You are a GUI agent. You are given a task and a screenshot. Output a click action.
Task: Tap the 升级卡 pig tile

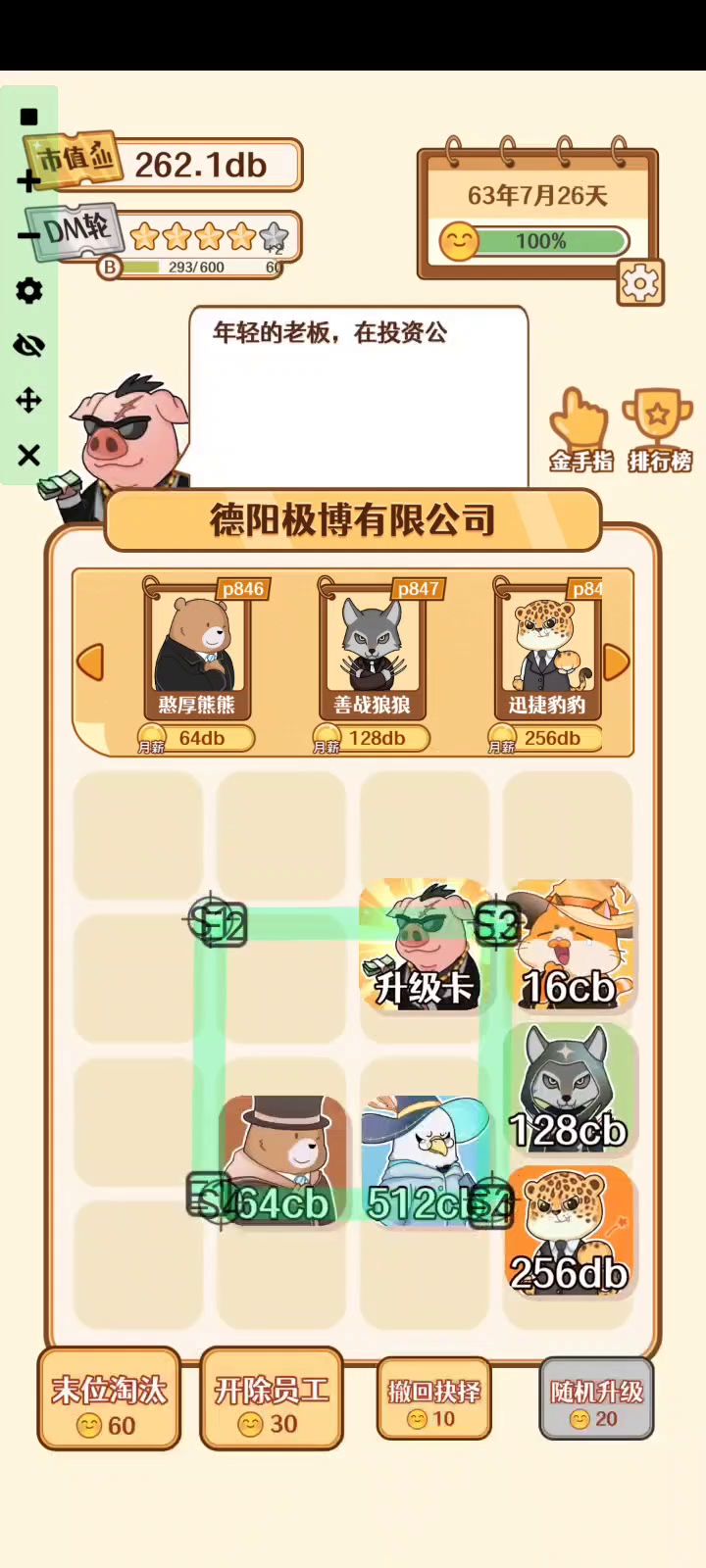pos(424,946)
